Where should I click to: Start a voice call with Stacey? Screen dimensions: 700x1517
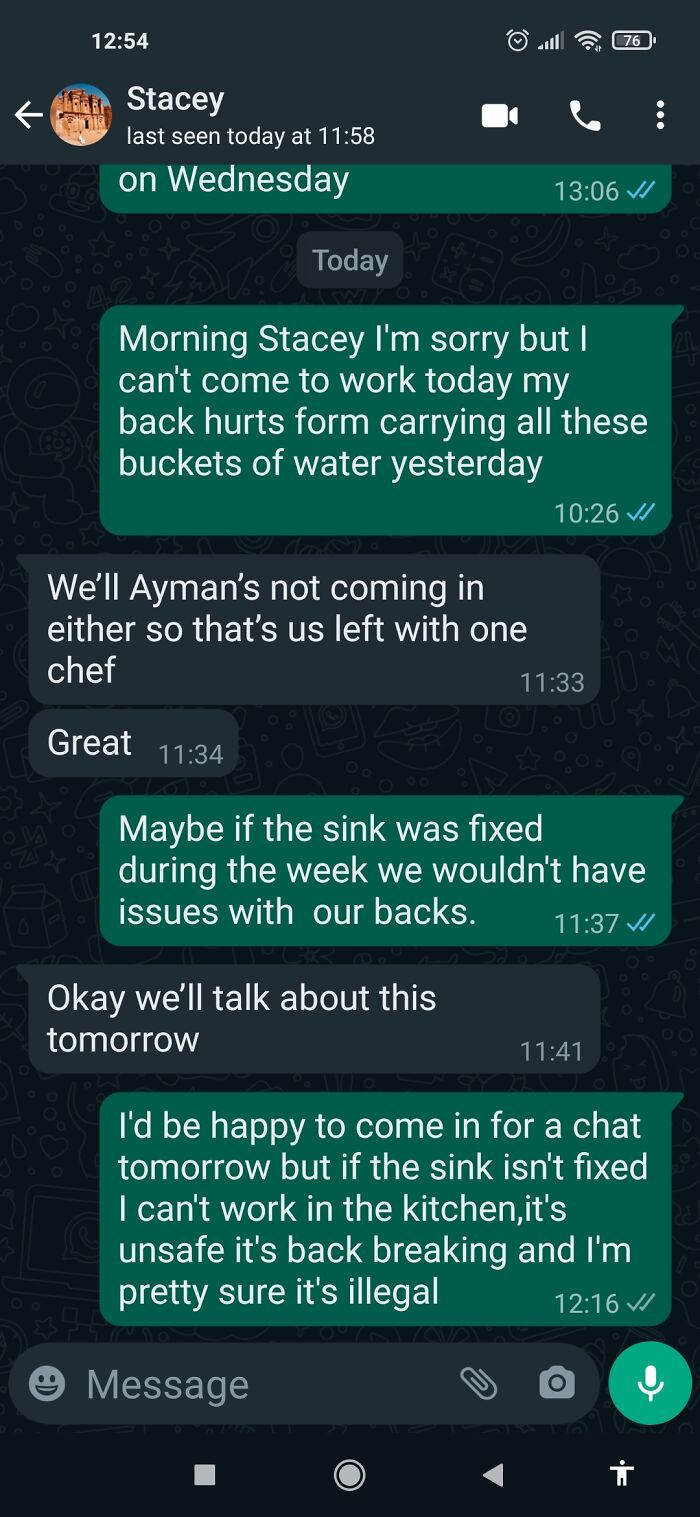[x=585, y=116]
